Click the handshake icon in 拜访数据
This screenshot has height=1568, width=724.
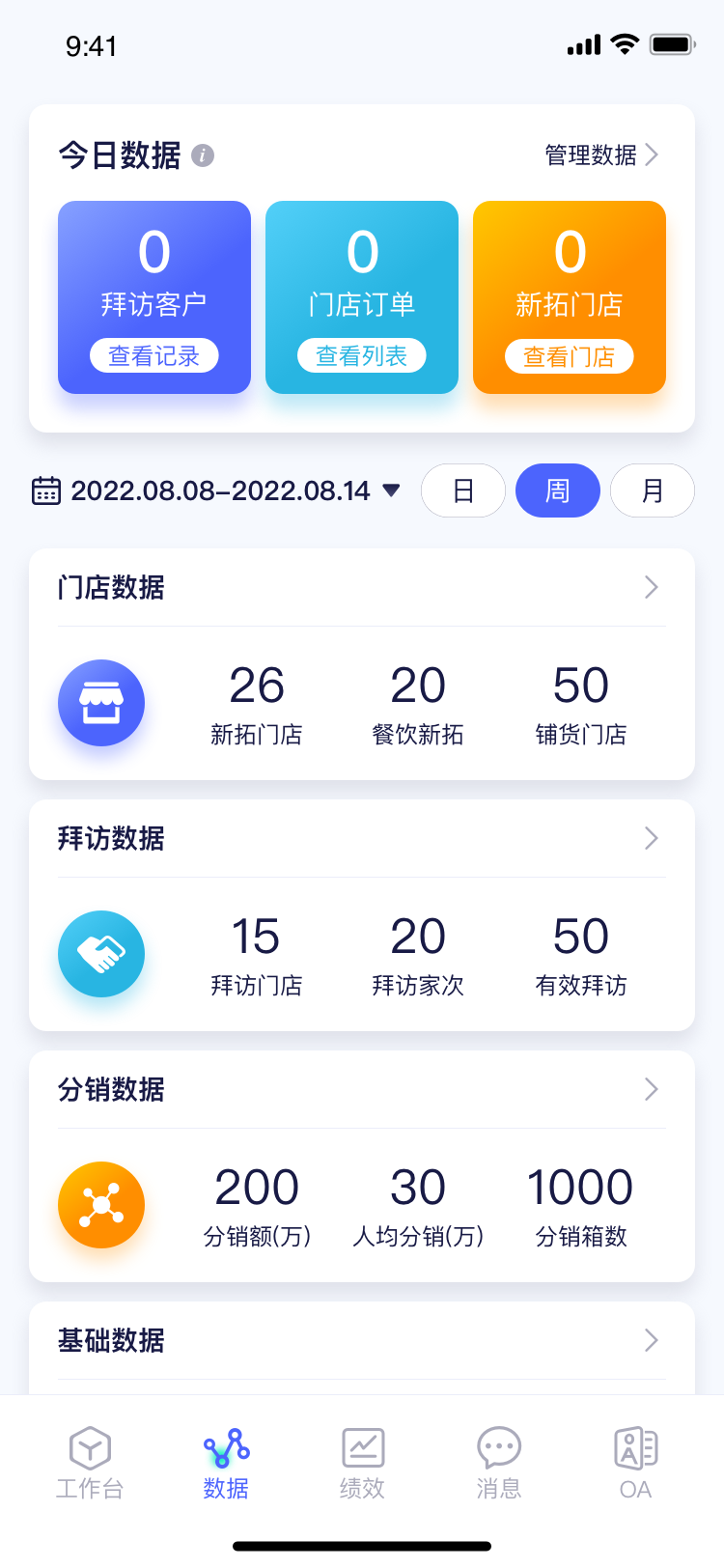(x=101, y=954)
